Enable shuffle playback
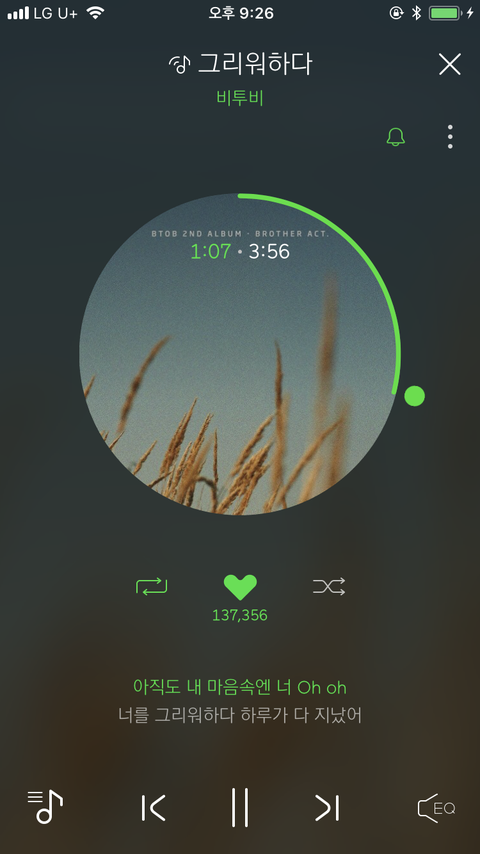Image resolution: width=480 pixels, height=854 pixels. pos(329,587)
